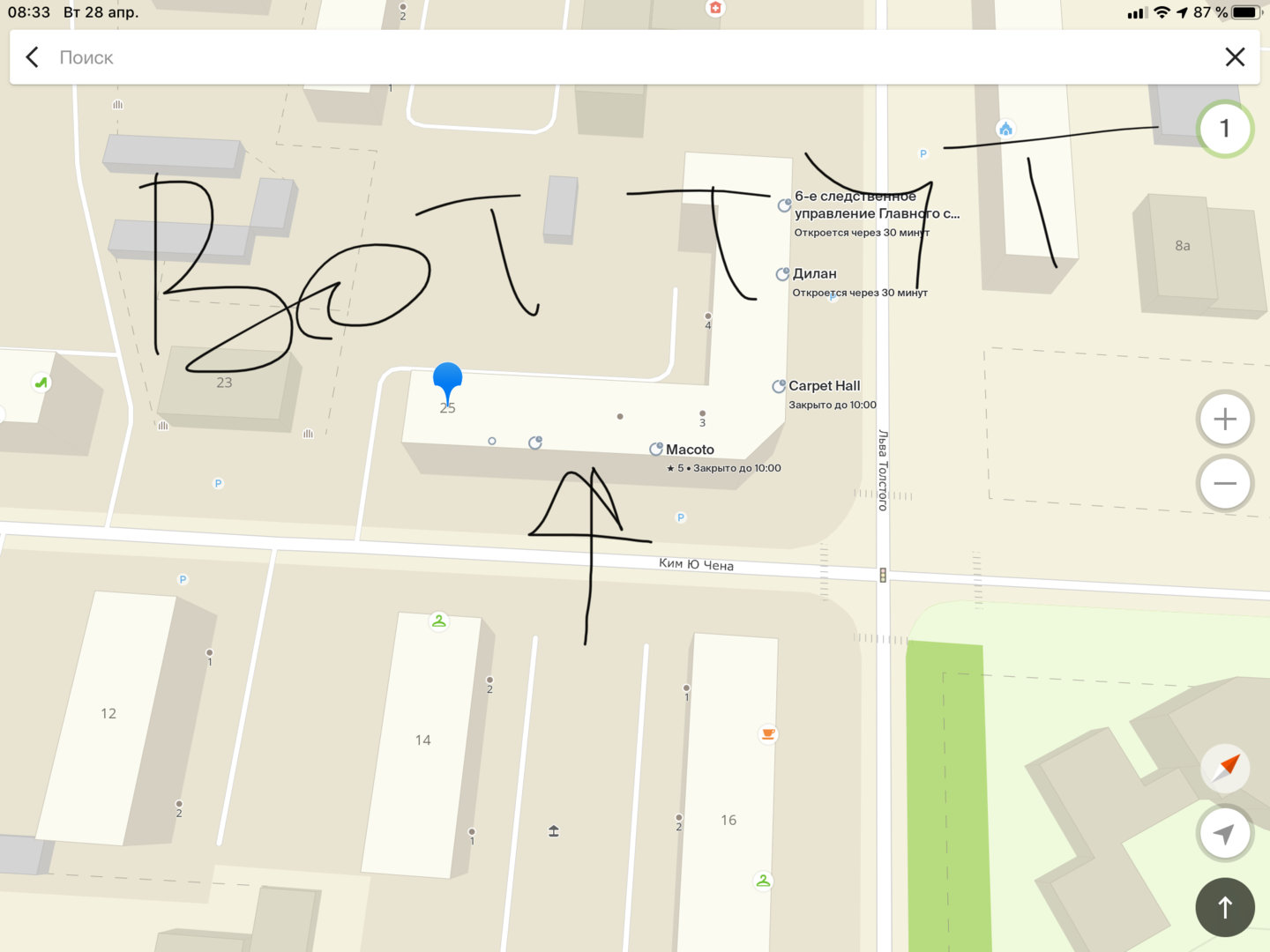Tap the dark up arrow button
1270x952 pixels.
tap(1225, 907)
